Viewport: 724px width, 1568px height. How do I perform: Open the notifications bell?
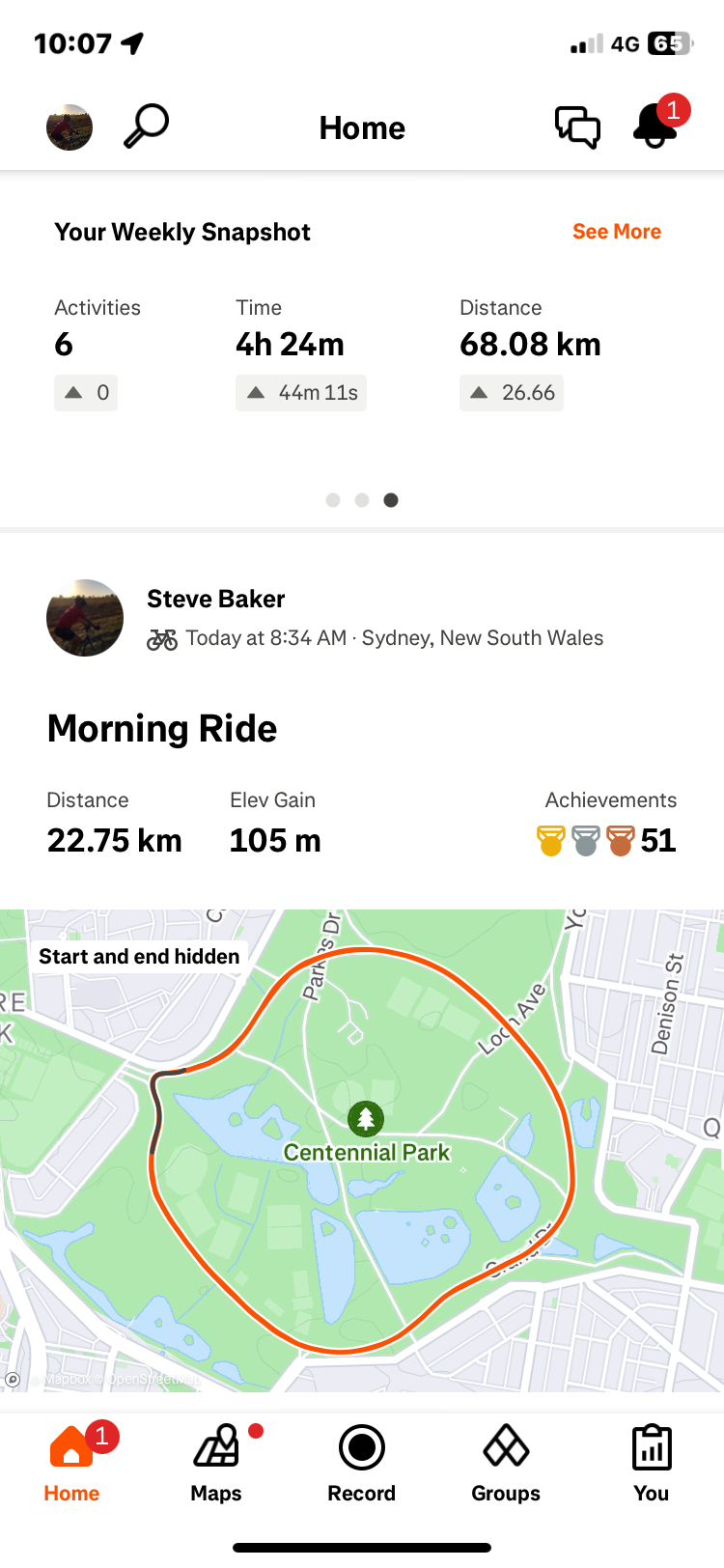point(655,126)
